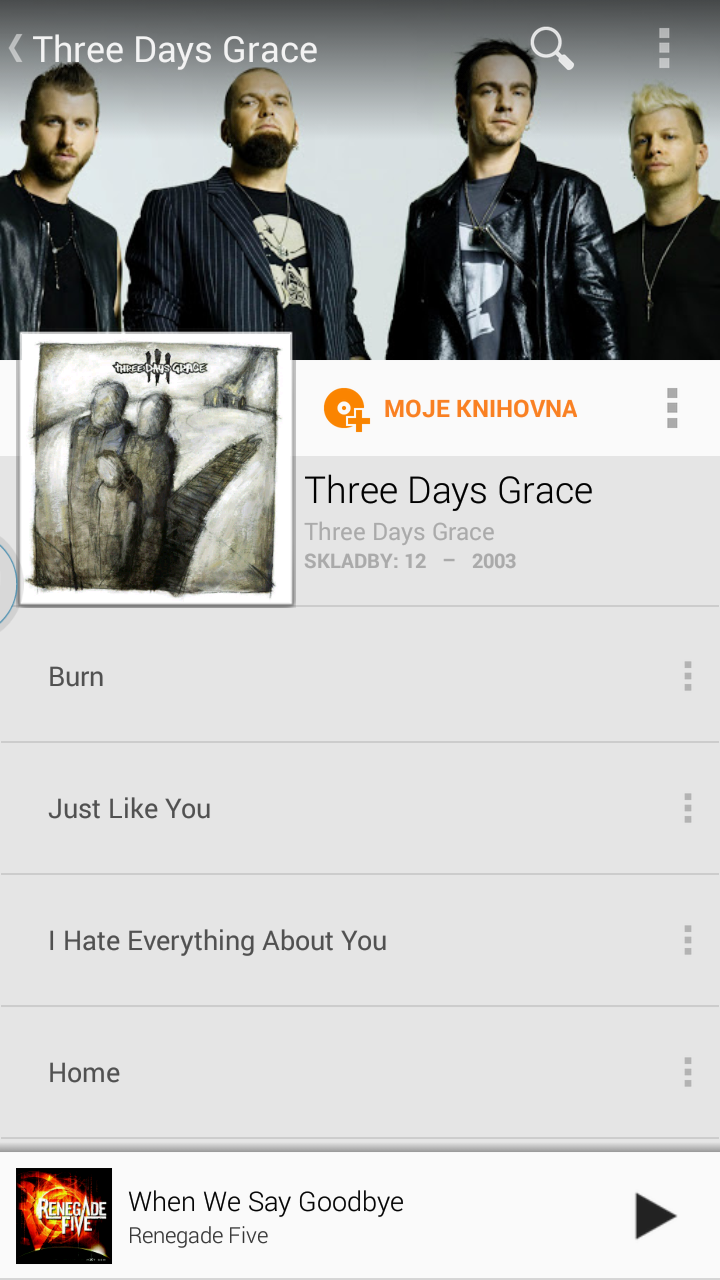Open the Three Days Grace album cover

(156, 469)
